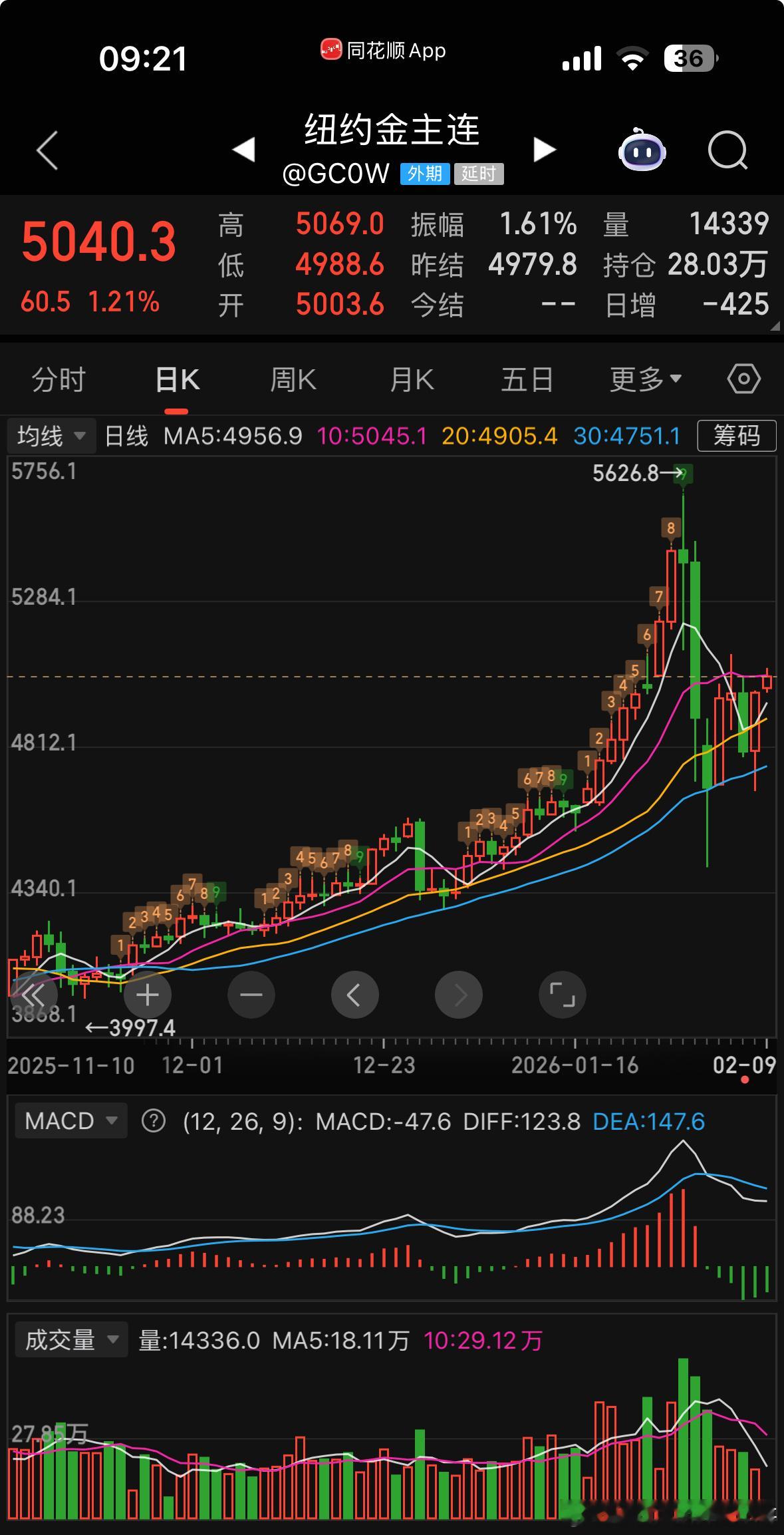Enter fullscreen chart mode
This screenshot has height=1535, width=784.
click(x=562, y=995)
